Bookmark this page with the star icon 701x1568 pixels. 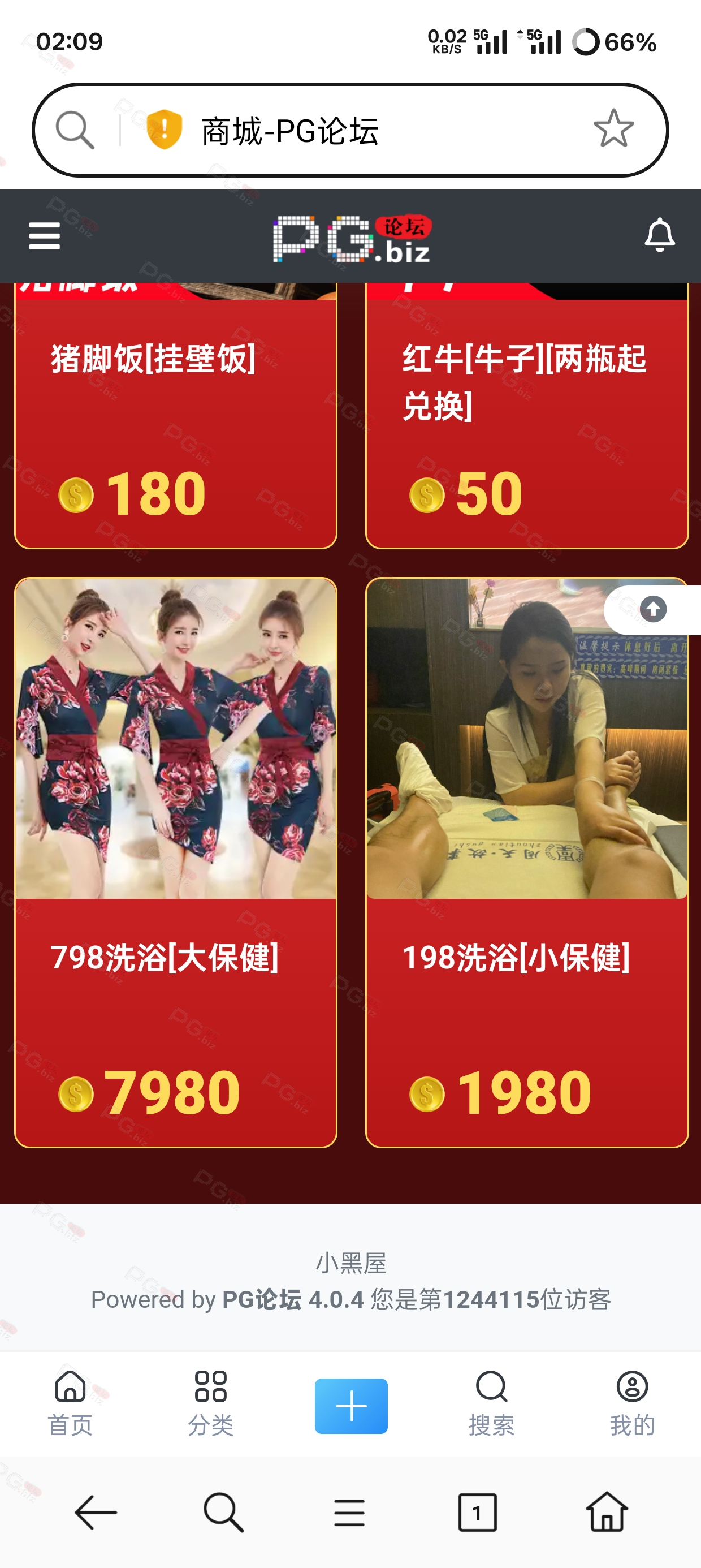[x=613, y=129]
